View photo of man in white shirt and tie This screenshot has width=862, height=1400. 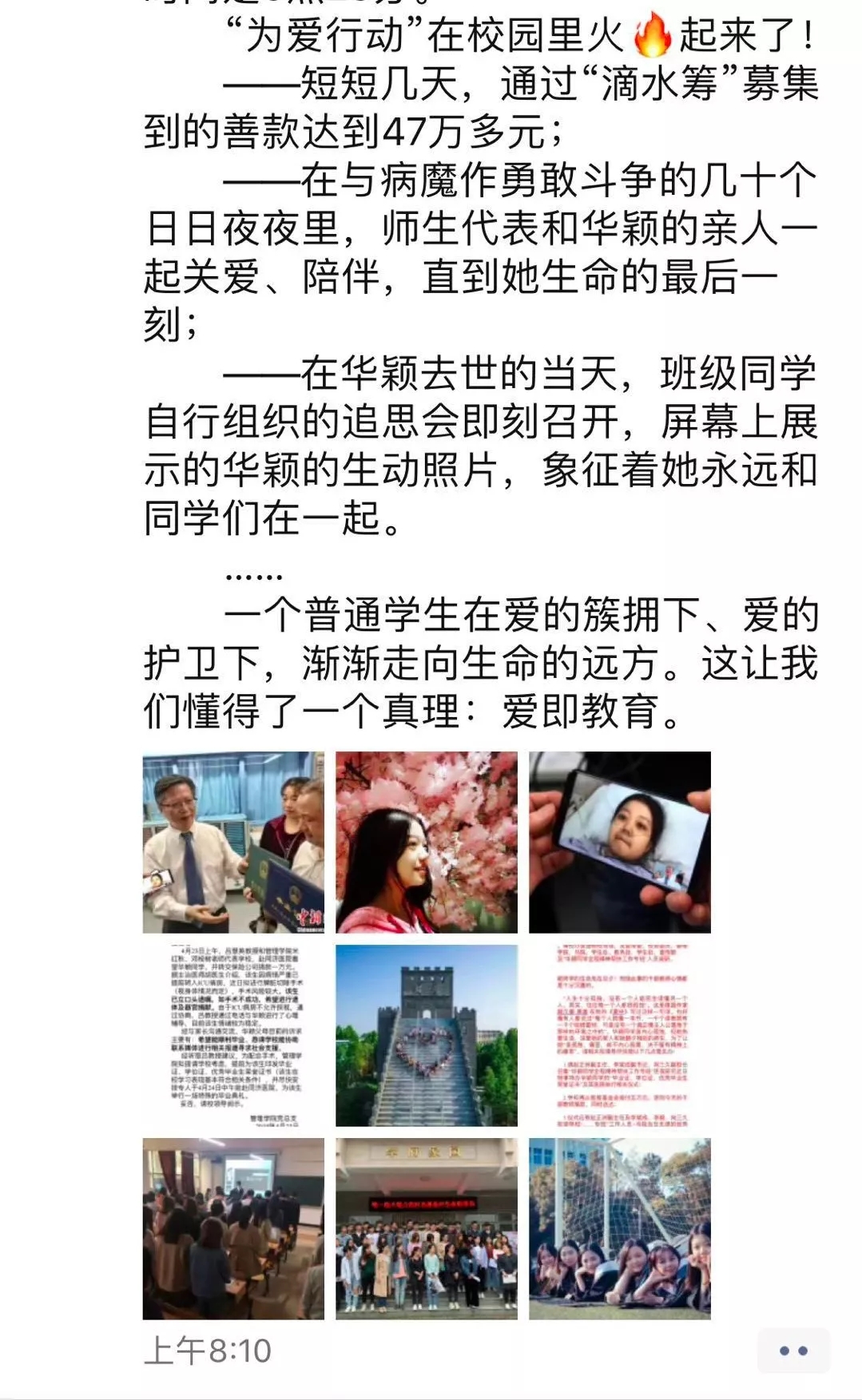click(x=233, y=843)
